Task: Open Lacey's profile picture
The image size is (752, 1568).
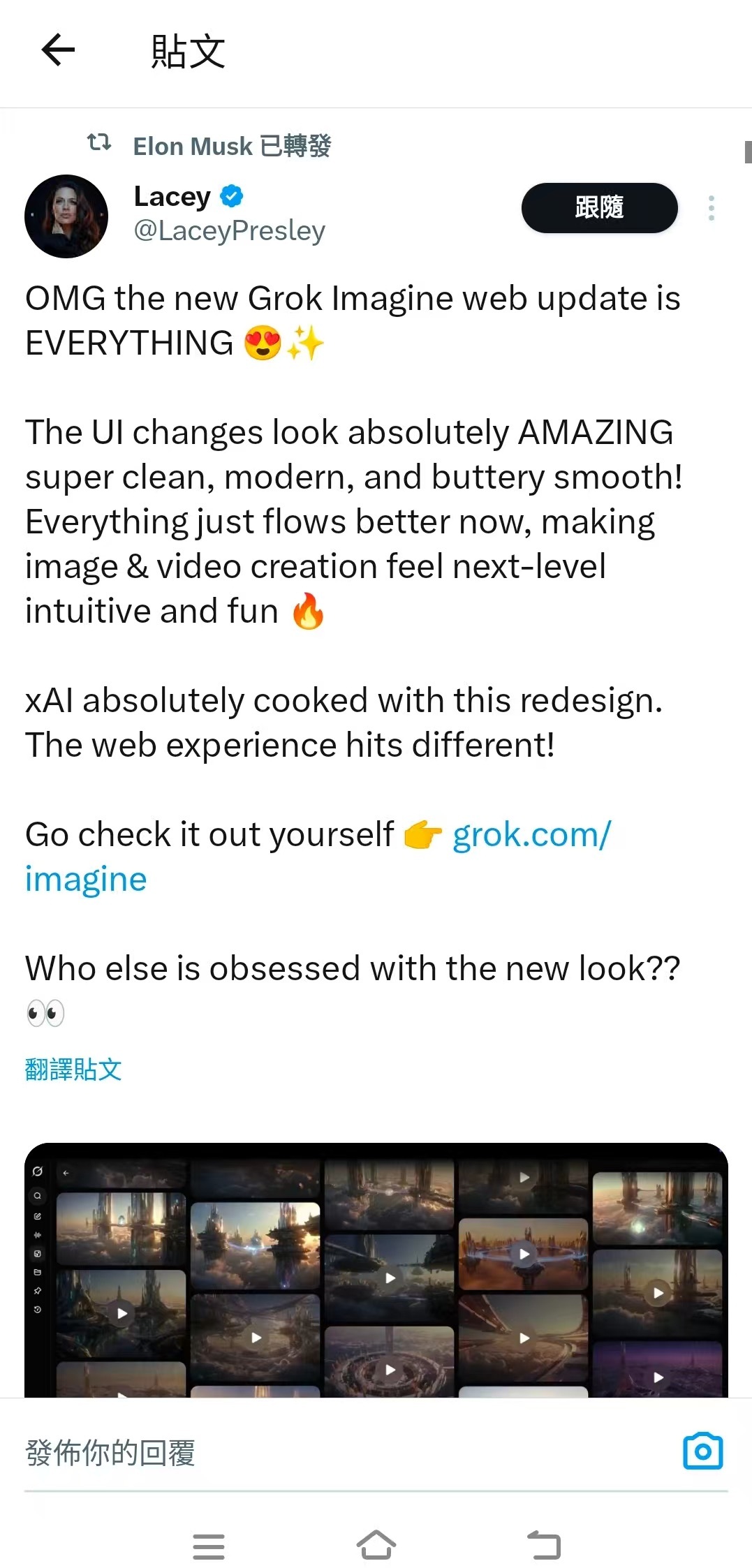Action: (x=66, y=216)
